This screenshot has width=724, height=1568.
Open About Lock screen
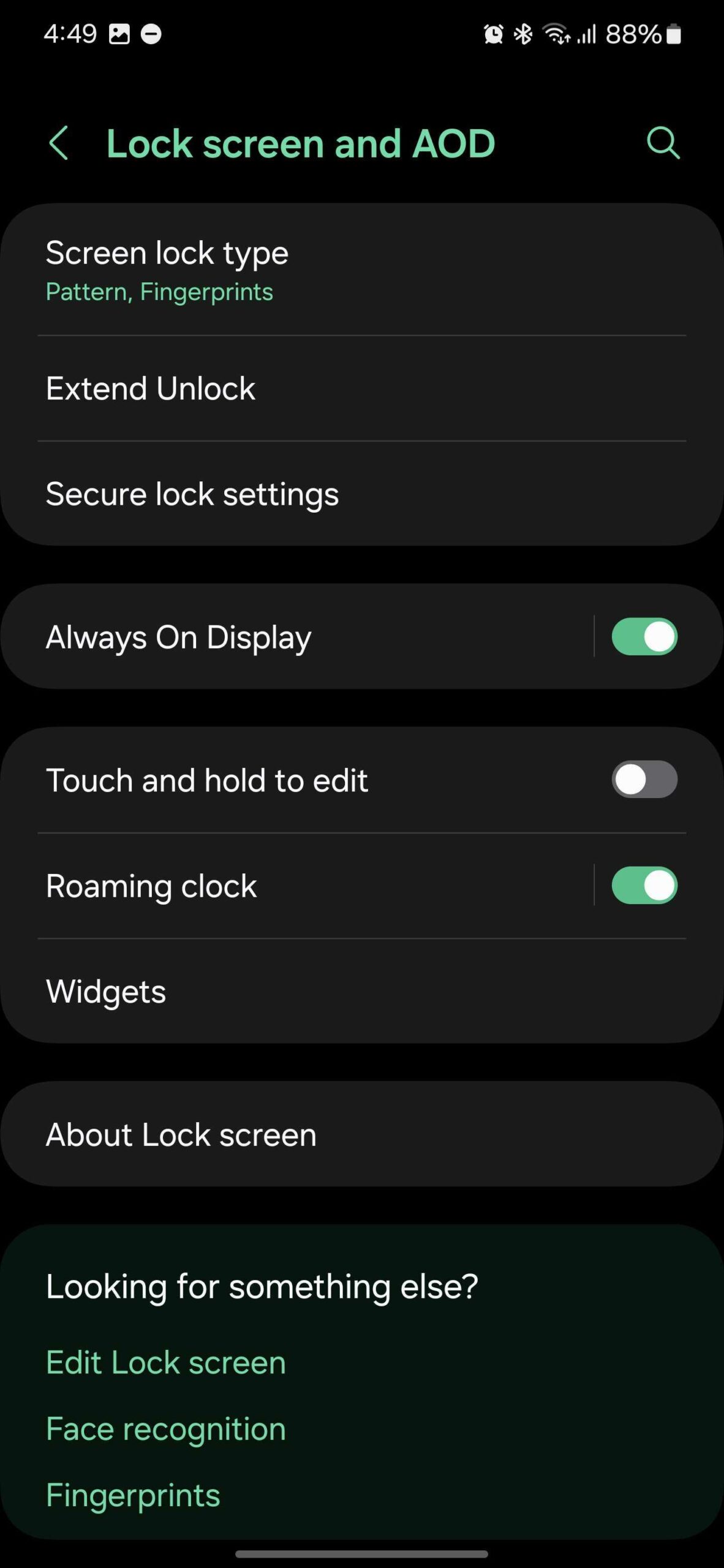tap(361, 1134)
